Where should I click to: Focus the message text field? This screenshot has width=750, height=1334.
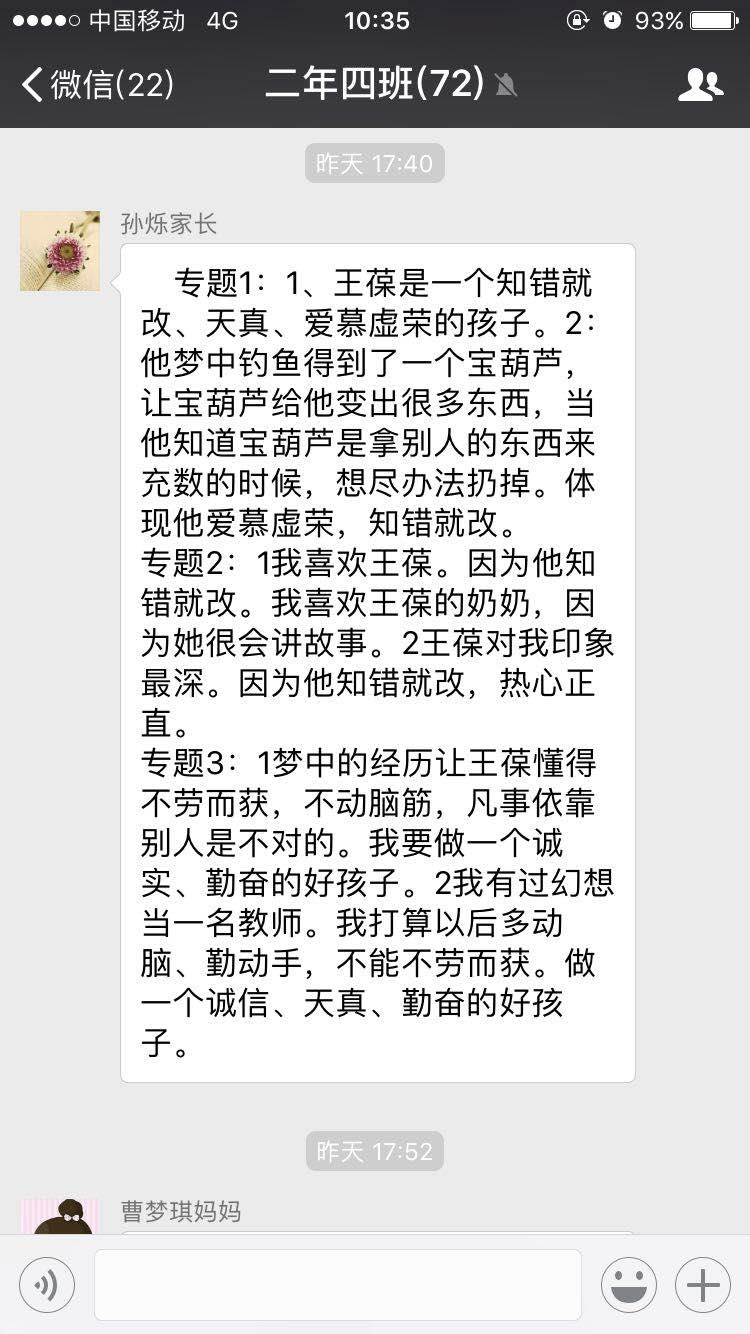pos(338,1285)
